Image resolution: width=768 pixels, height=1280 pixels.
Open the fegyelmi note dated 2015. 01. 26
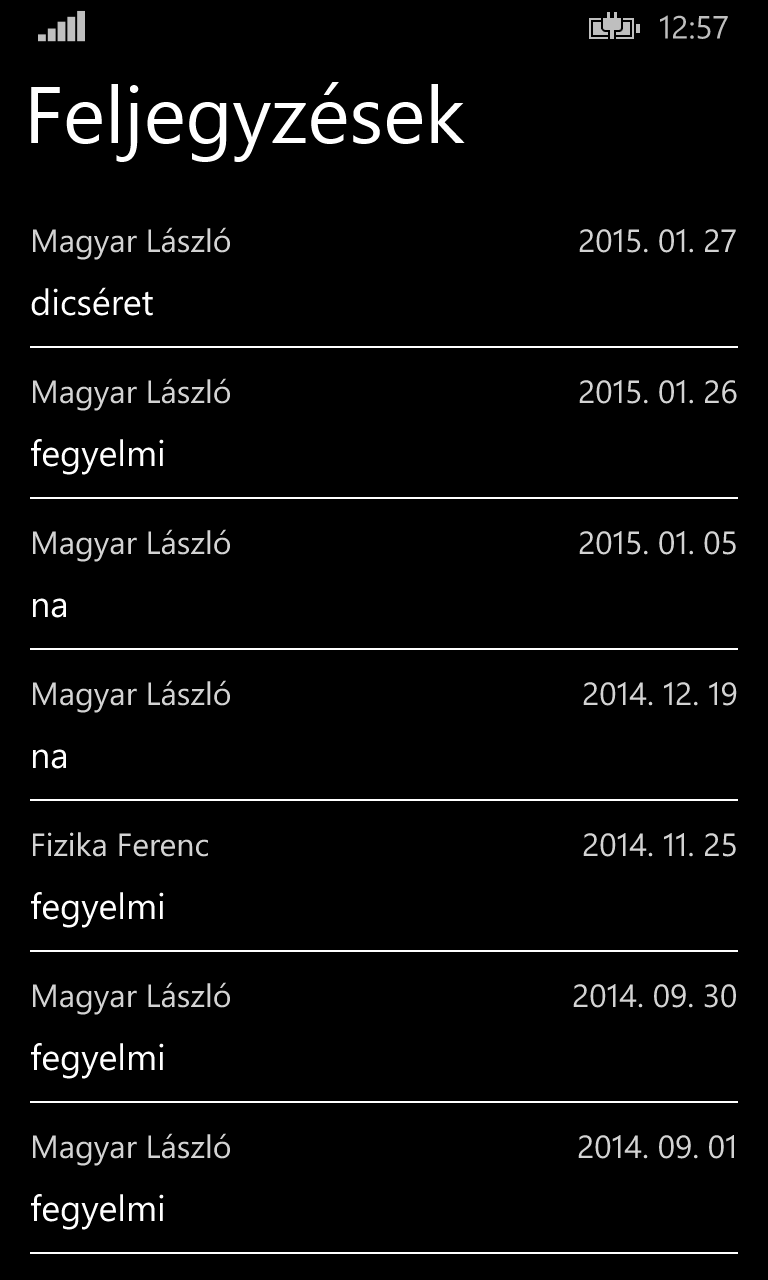[x=384, y=424]
